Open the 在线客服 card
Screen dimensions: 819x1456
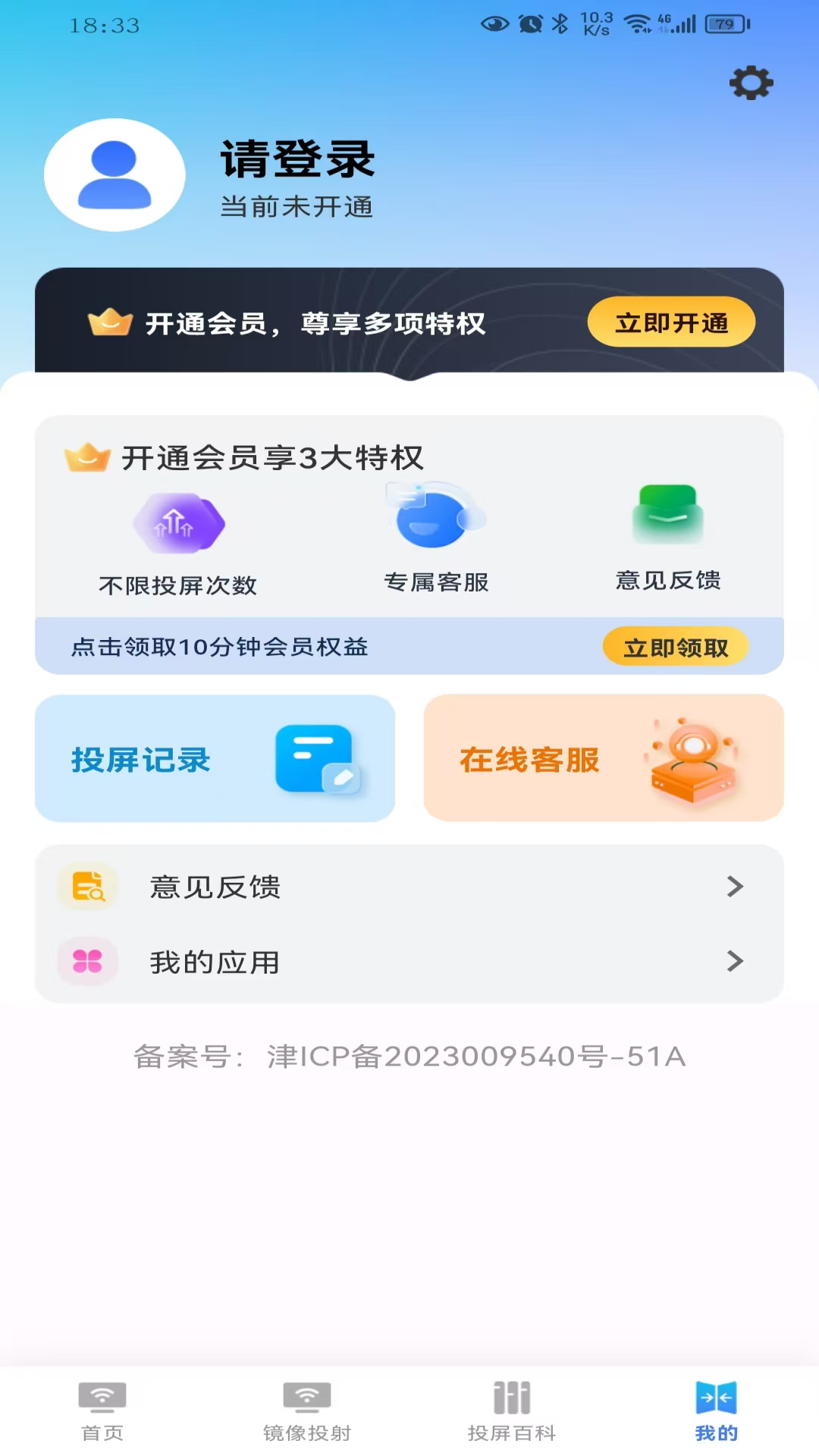point(603,758)
